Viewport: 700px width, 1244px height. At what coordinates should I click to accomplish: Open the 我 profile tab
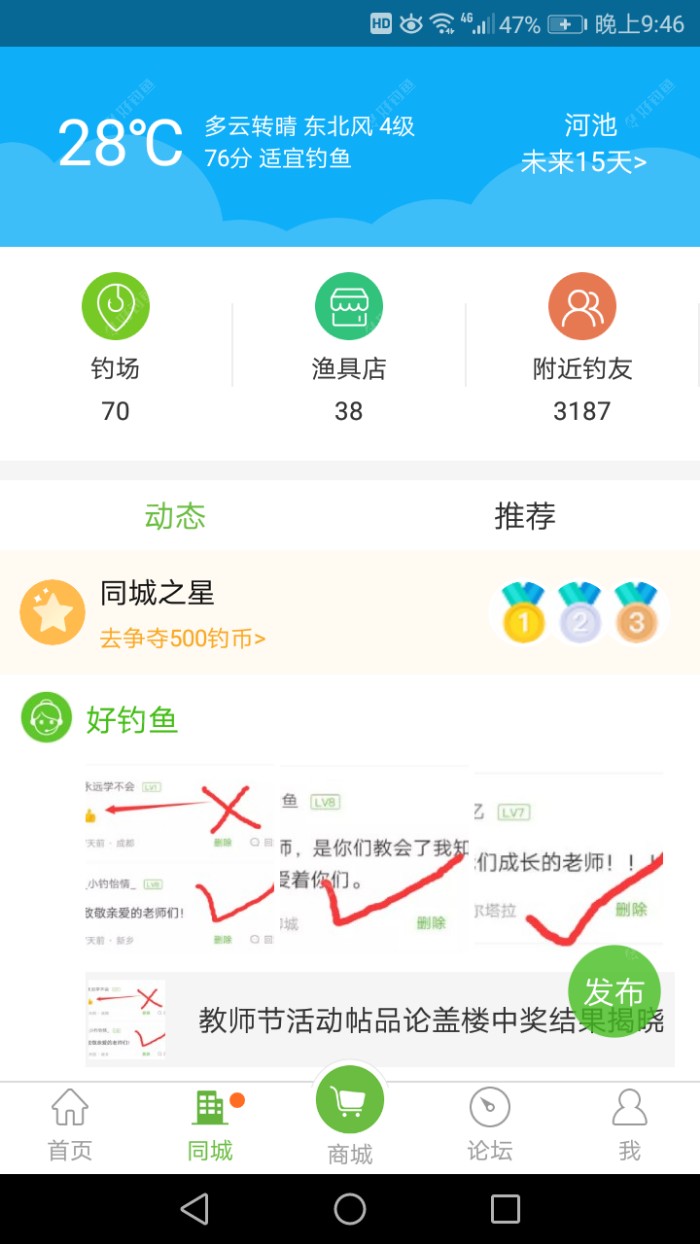pyautogui.click(x=629, y=1124)
